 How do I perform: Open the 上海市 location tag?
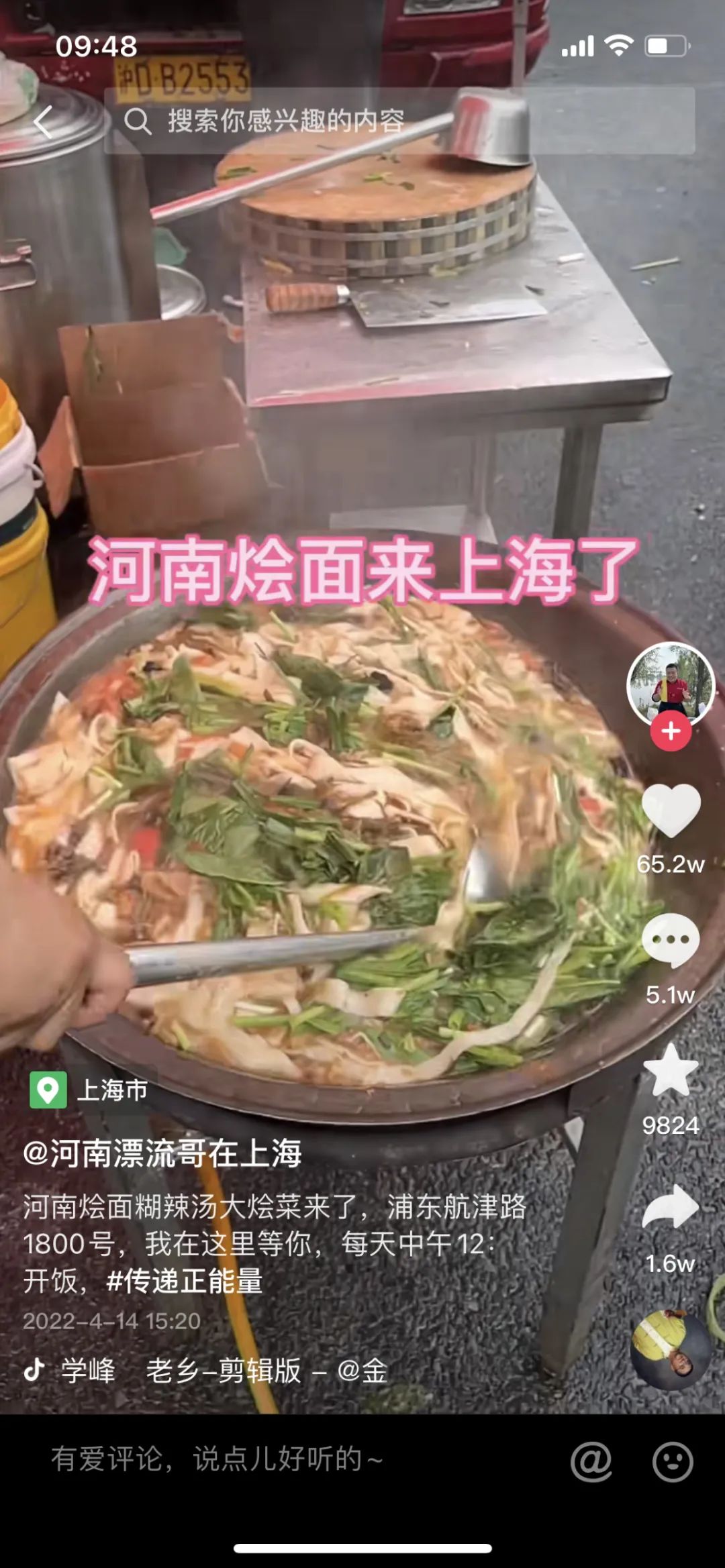(89, 1090)
